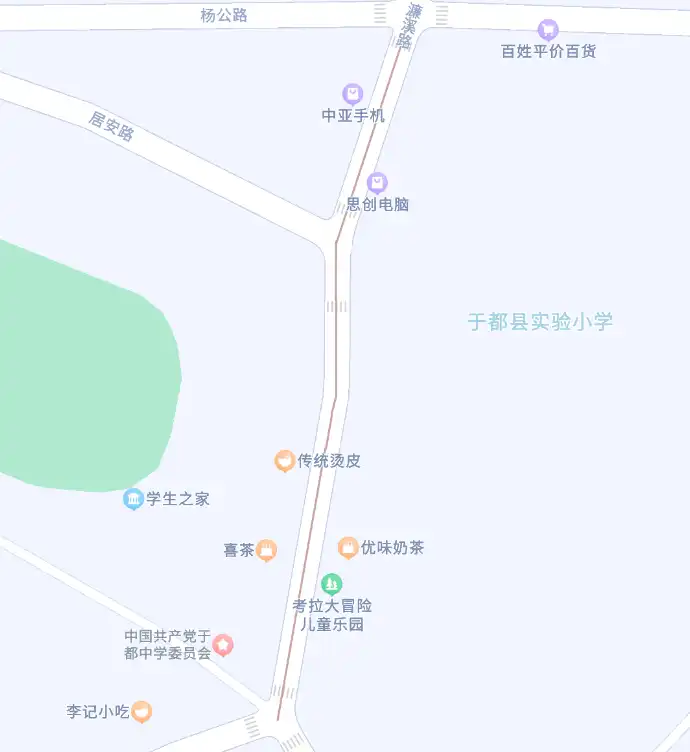The height and width of the screenshot is (752, 690).
Task: Select the 百姓平价百货 shop marker
Action: click(x=547, y=30)
